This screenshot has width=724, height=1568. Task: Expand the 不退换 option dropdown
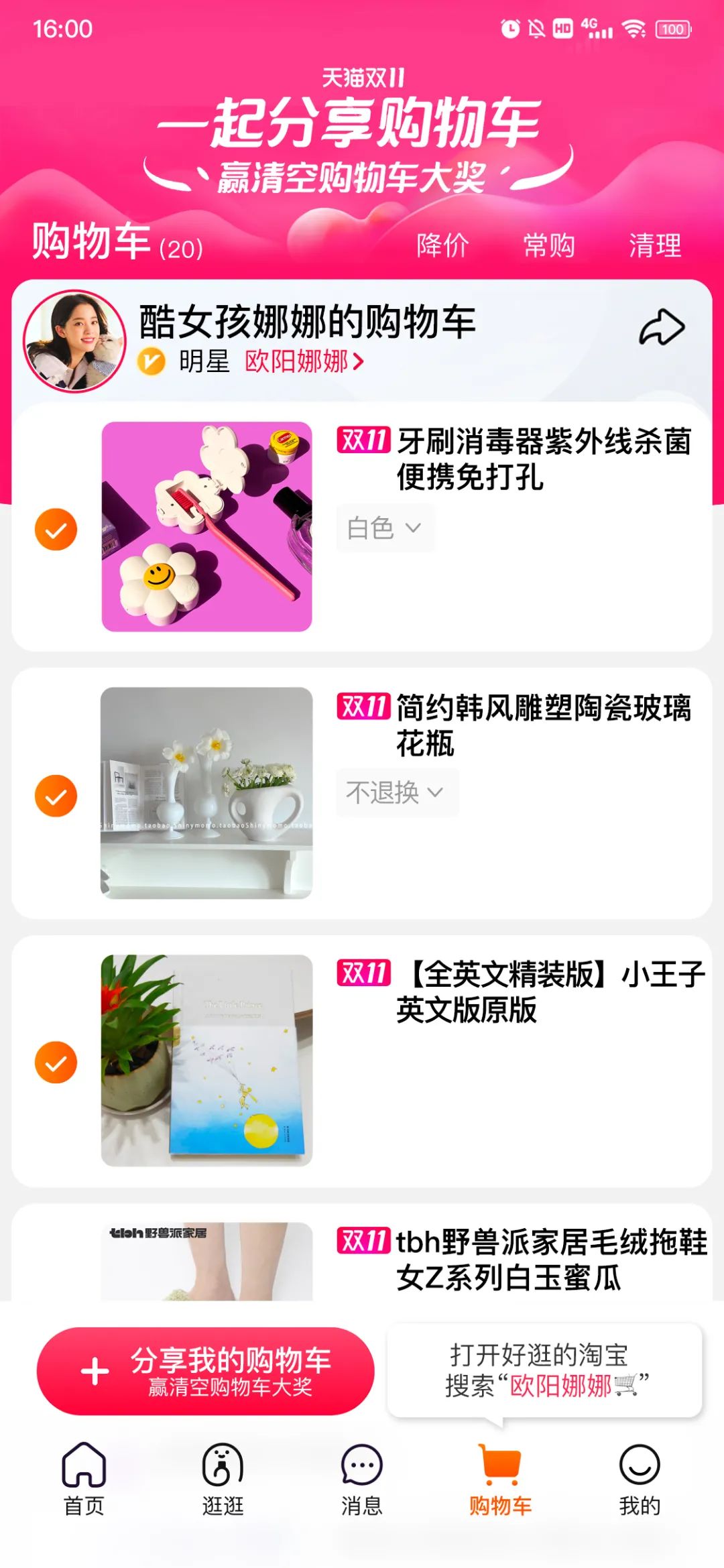(396, 792)
